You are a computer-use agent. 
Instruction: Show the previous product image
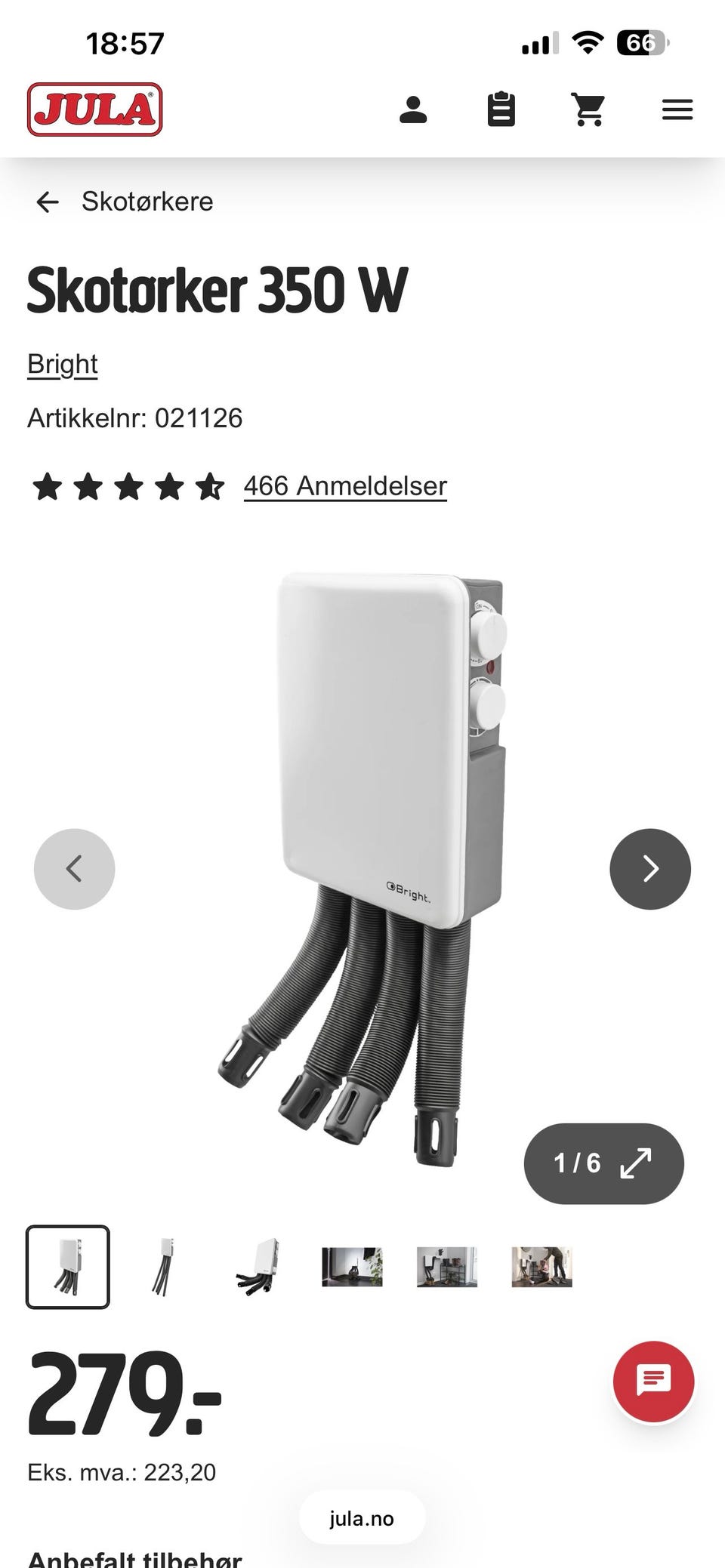[74, 869]
